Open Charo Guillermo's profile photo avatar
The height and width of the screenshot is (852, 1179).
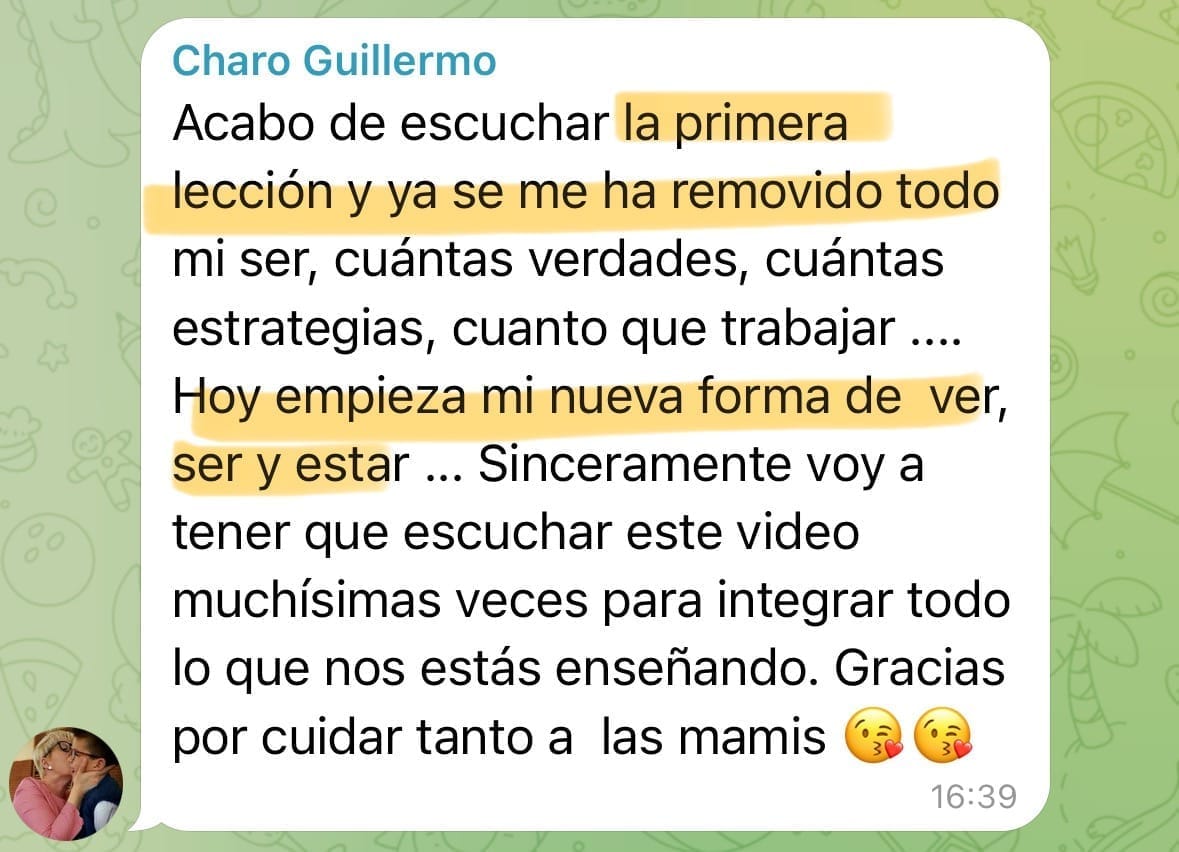click(66, 783)
